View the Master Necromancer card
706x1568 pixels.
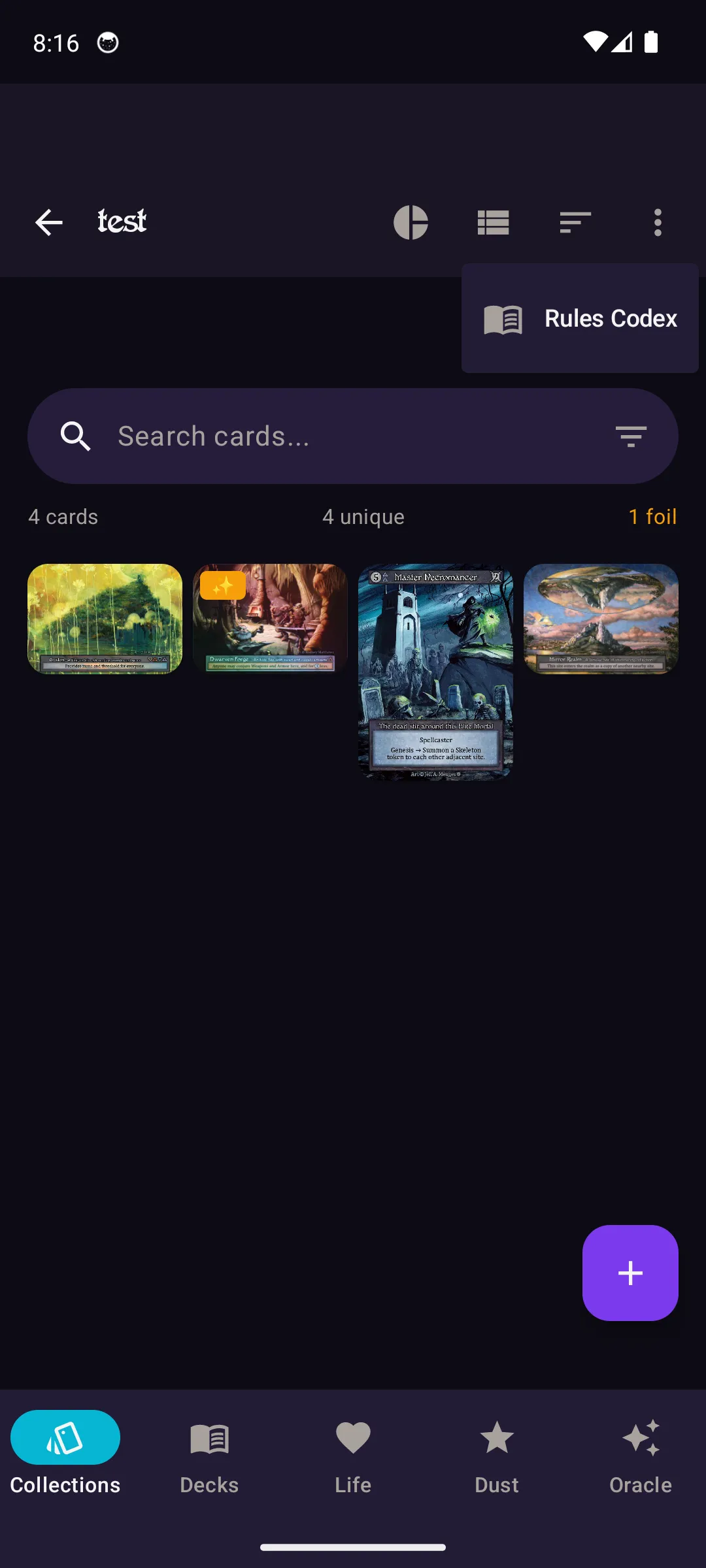(435, 673)
